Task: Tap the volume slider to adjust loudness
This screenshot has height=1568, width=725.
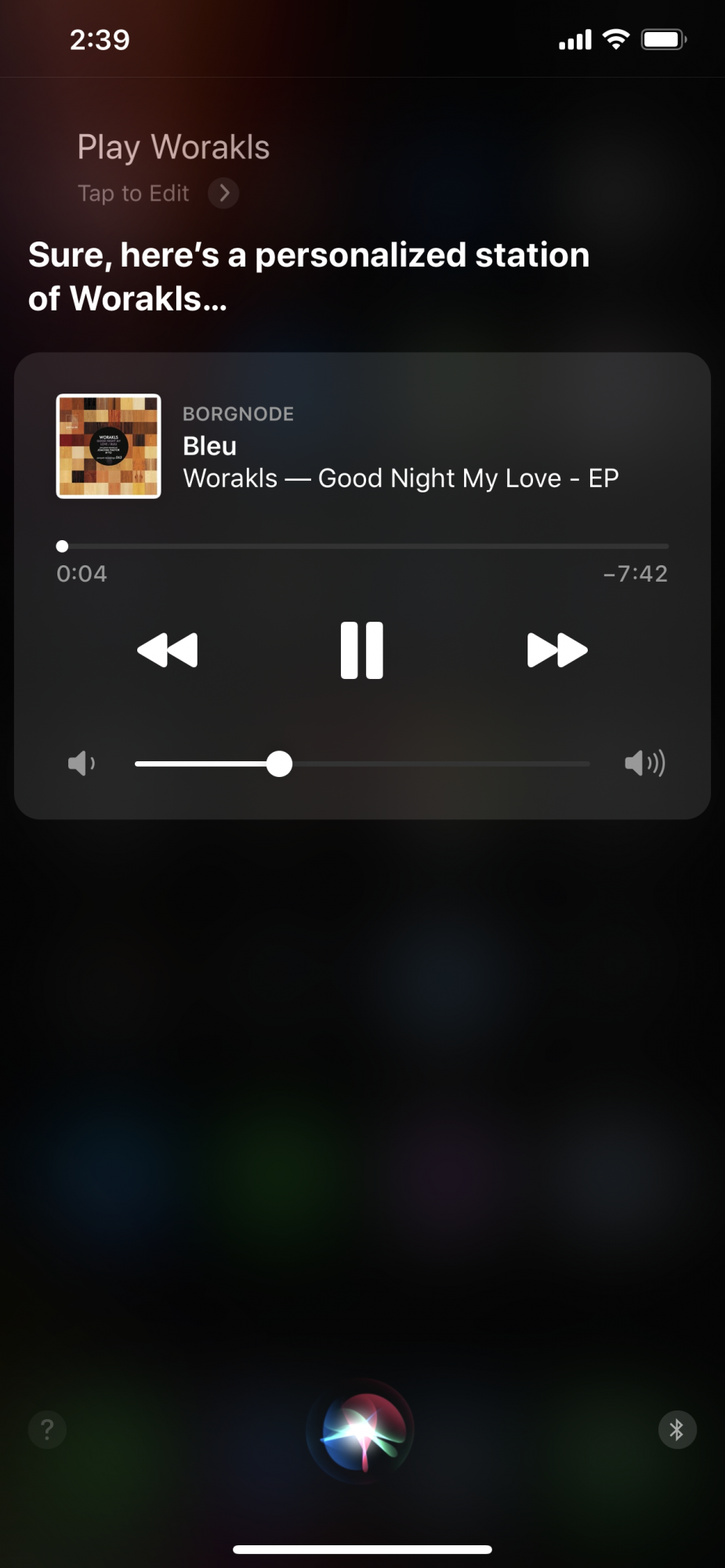Action: pos(362,763)
